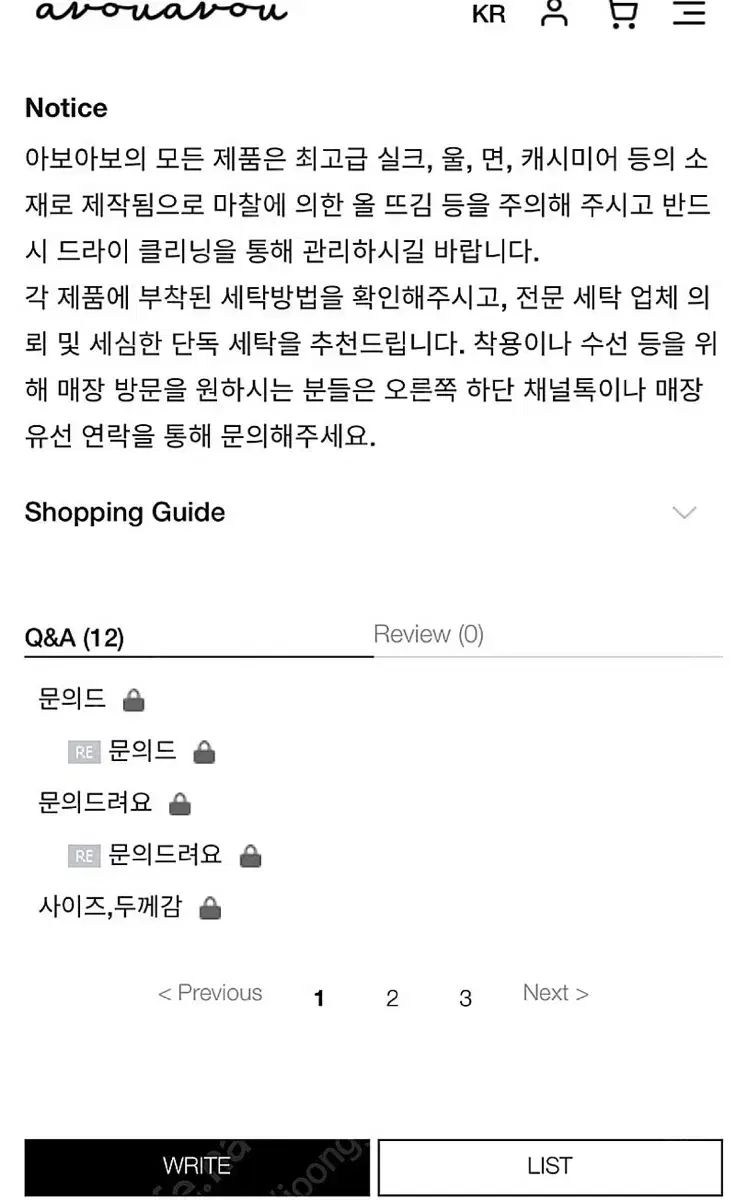
Task: Tap the avouavou logo to go home
Action: click(x=160, y=12)
